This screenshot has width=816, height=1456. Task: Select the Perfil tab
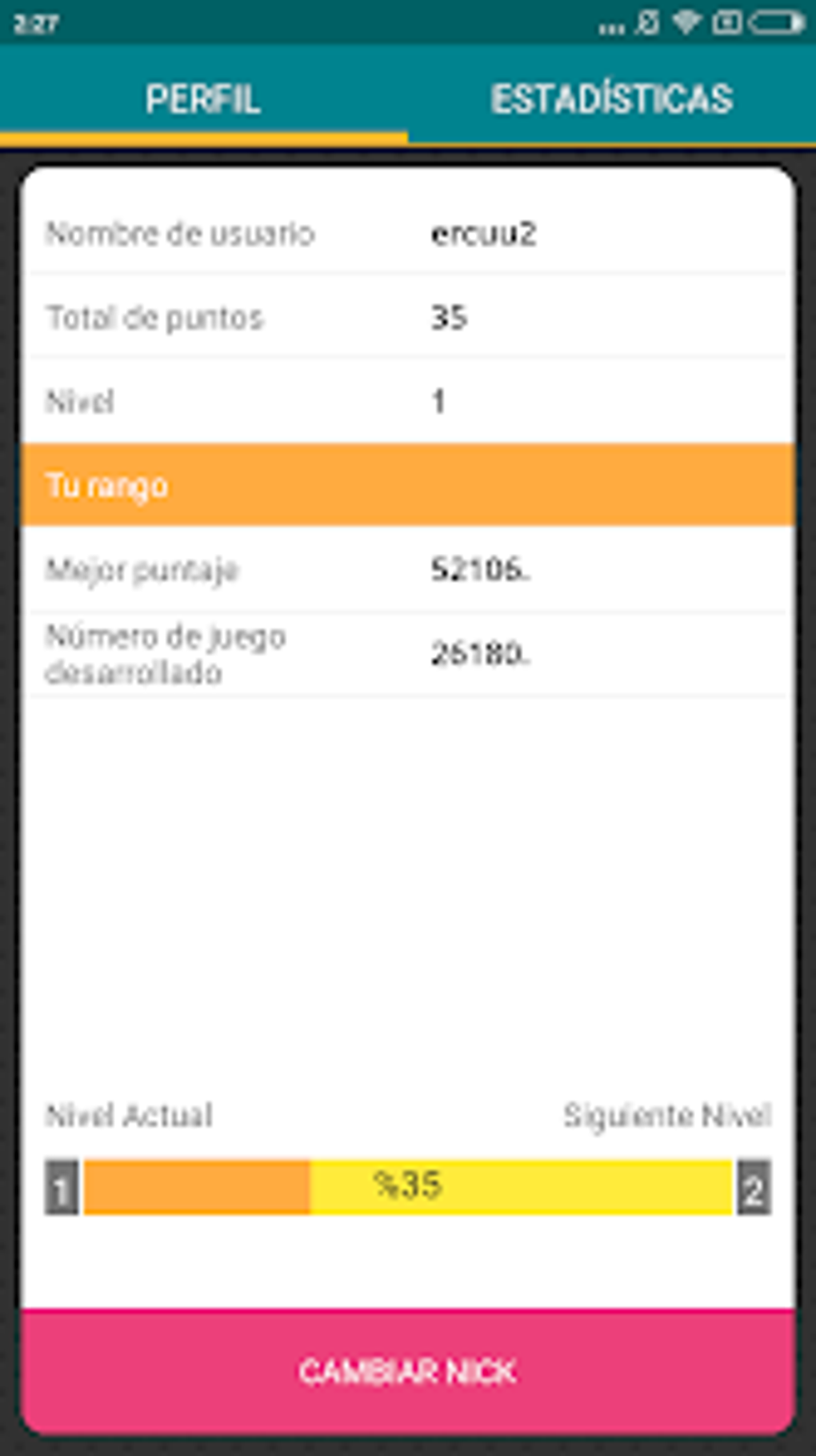click(x=203, y=98)
